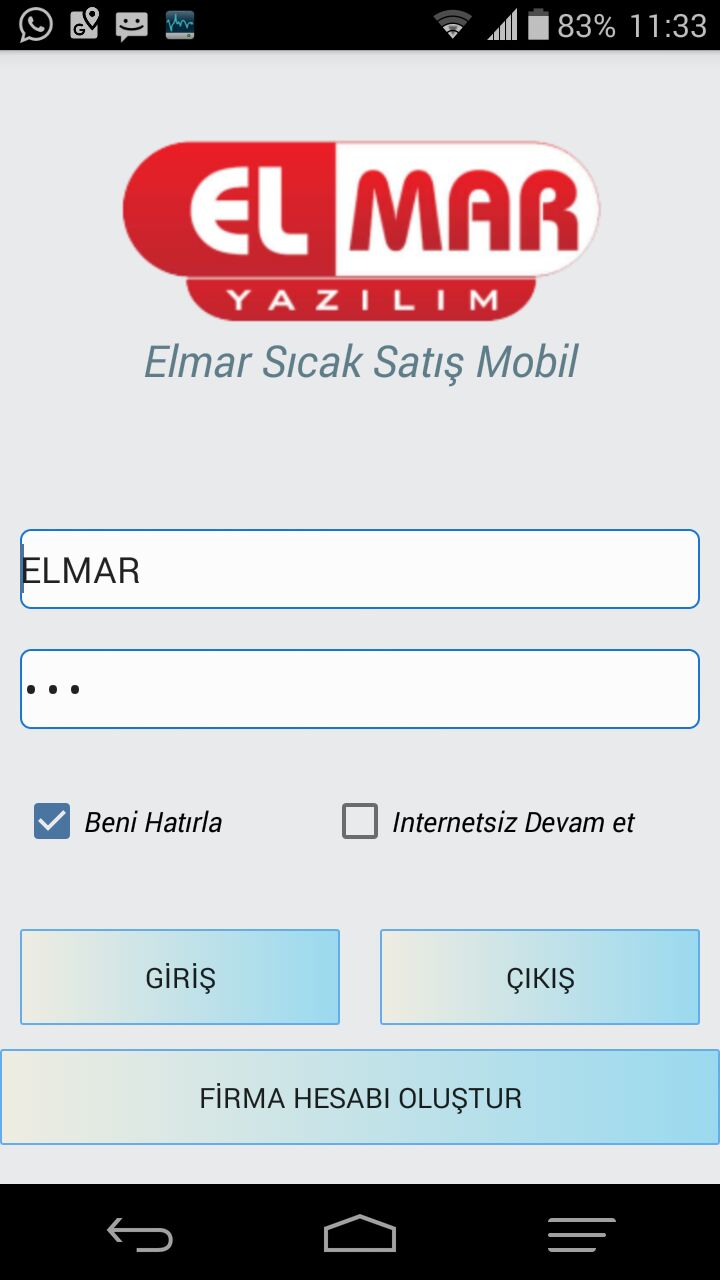The image size is (720, 1280).
Task: Return to the home screen
Action: [x=360, y=1235]
